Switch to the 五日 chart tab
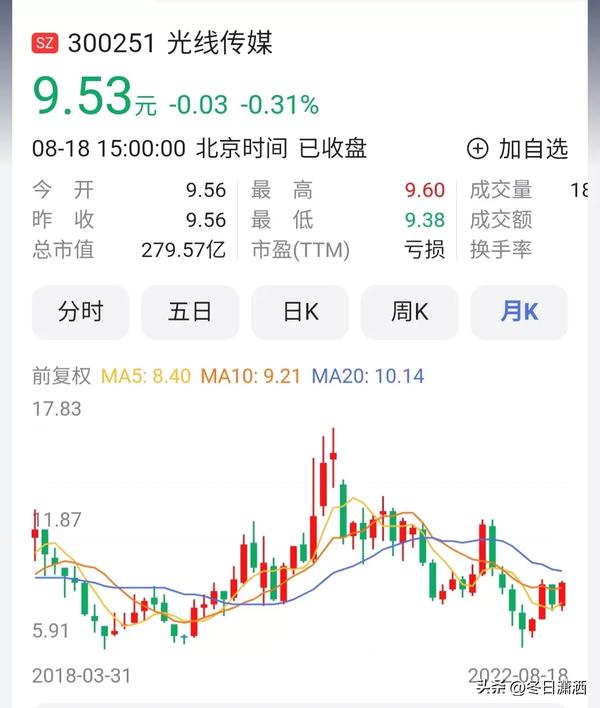The height and width of the screenshot is (708, 600). (190, 312)
